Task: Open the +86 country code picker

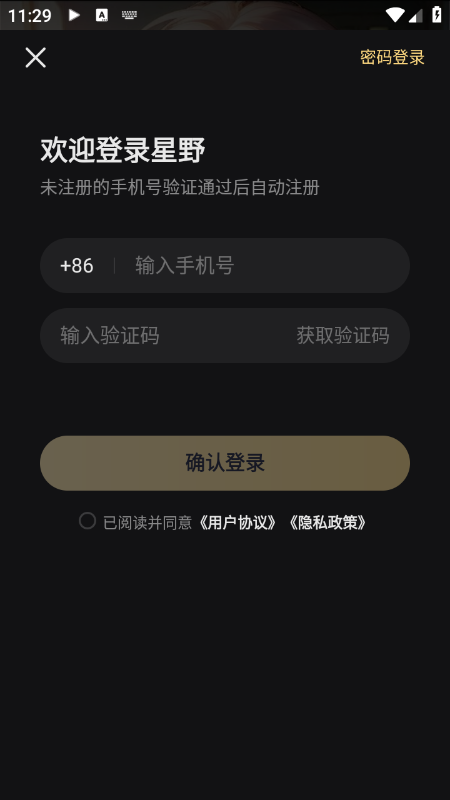Action: click(x=77, y=266)
